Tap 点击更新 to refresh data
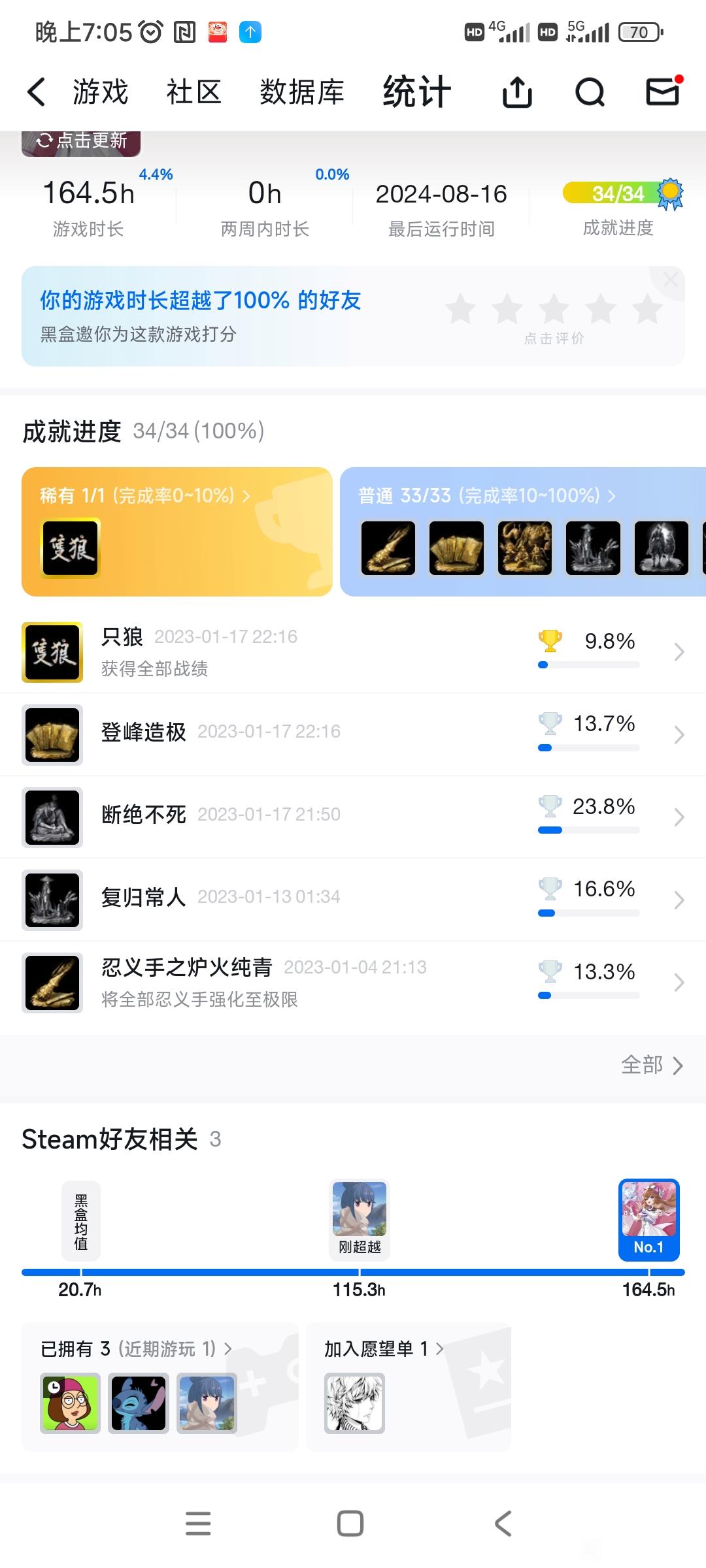The image size is (706, 1568). pyautogui.click(x=82, y=141)
